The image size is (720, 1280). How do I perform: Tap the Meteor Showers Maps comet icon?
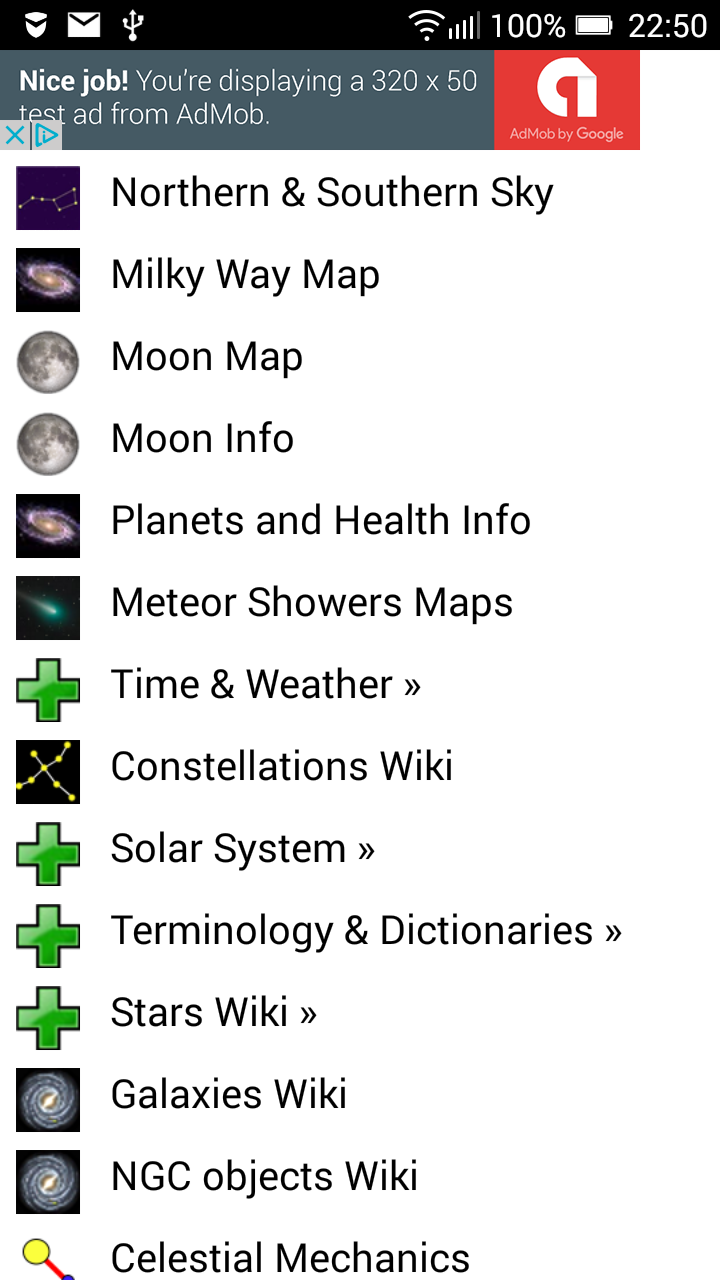47,608
